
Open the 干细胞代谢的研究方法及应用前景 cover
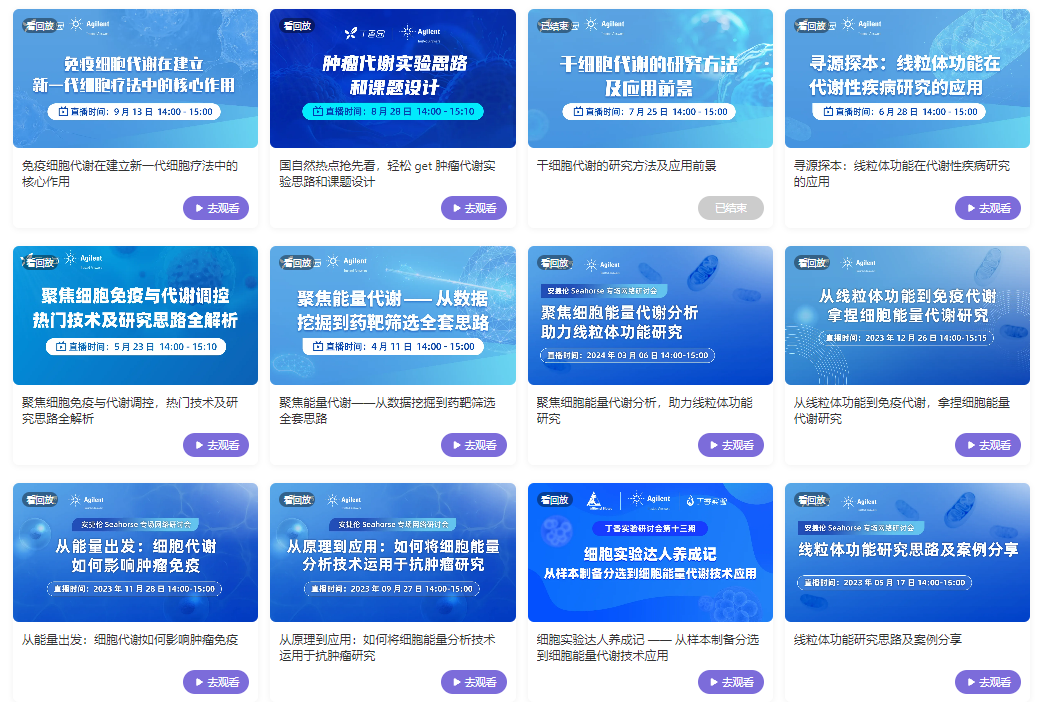(x=650, y=78)
